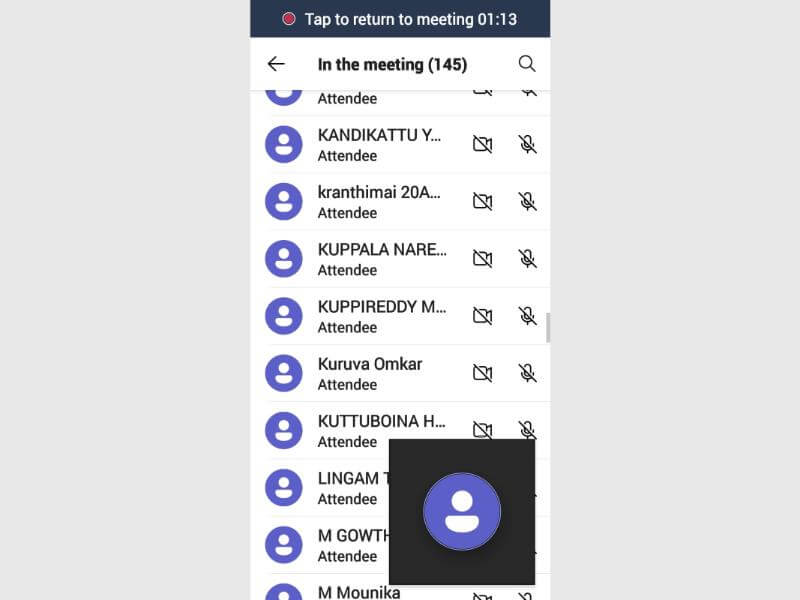Select participant M Mounika
Viewport: 800px width, 600px height.
point(358,592)
